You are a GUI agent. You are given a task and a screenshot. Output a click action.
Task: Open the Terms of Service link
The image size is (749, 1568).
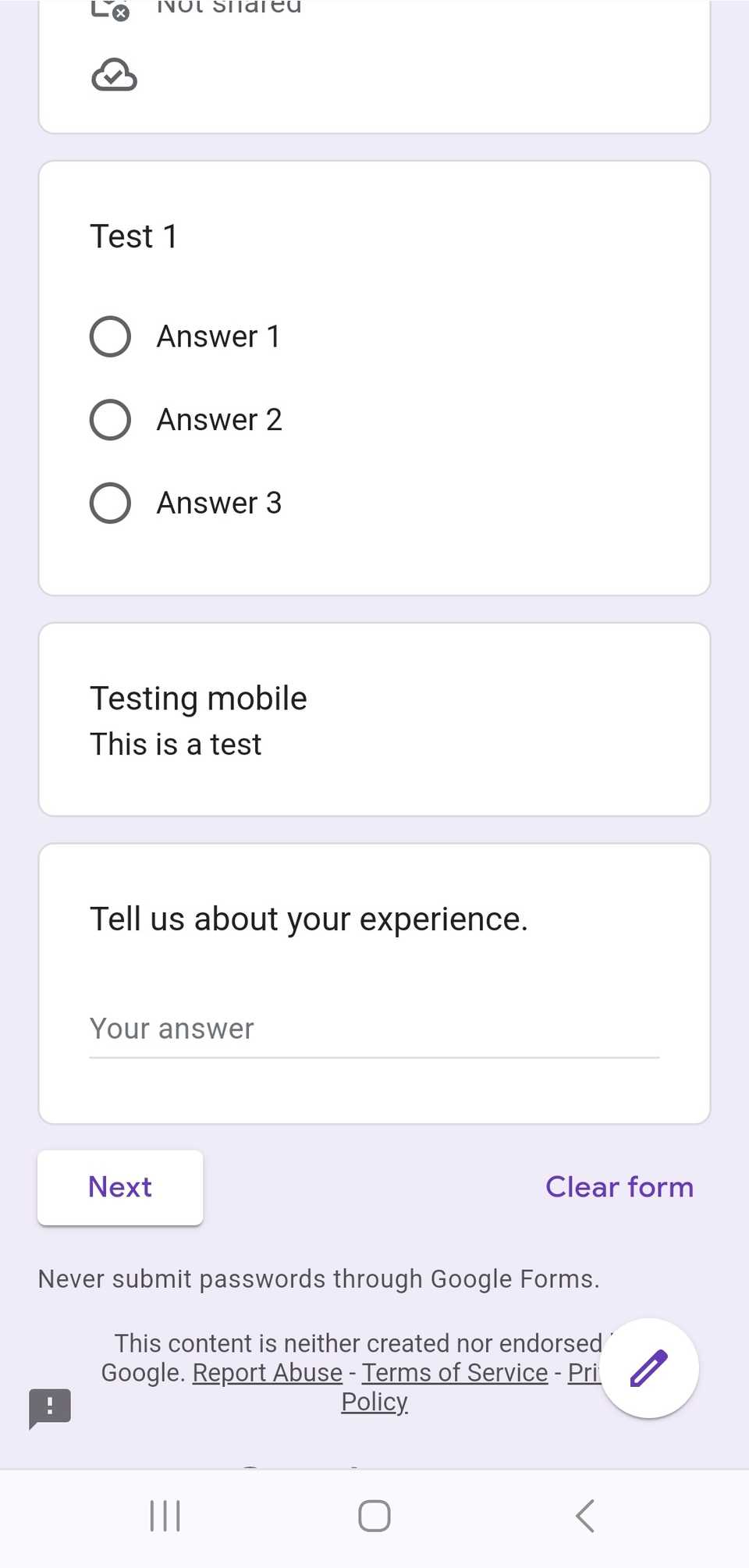click(453, 1371)
